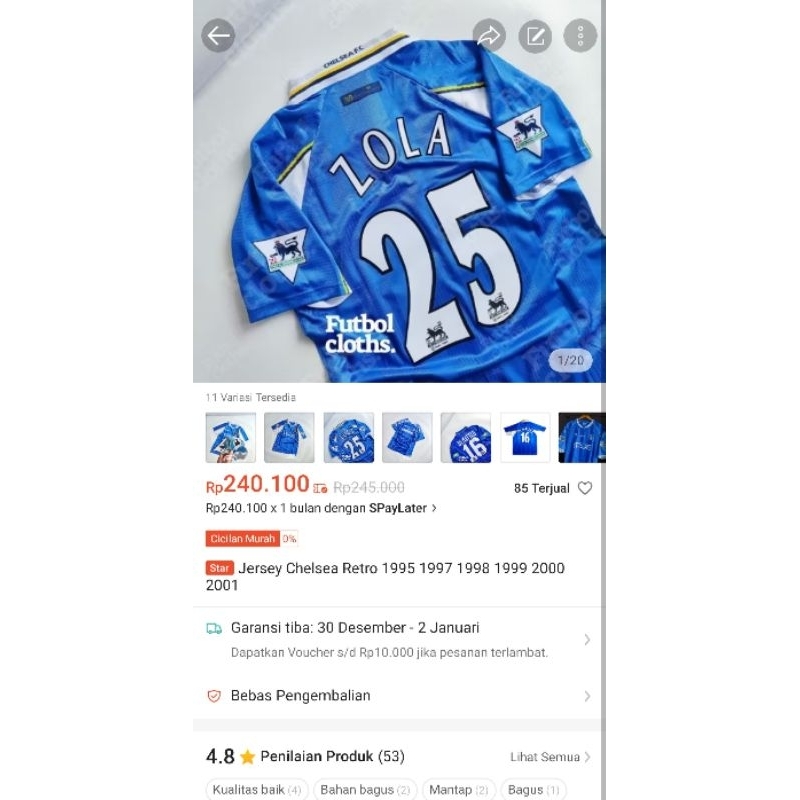Select the first variation thumbnail

coord(230,438)
